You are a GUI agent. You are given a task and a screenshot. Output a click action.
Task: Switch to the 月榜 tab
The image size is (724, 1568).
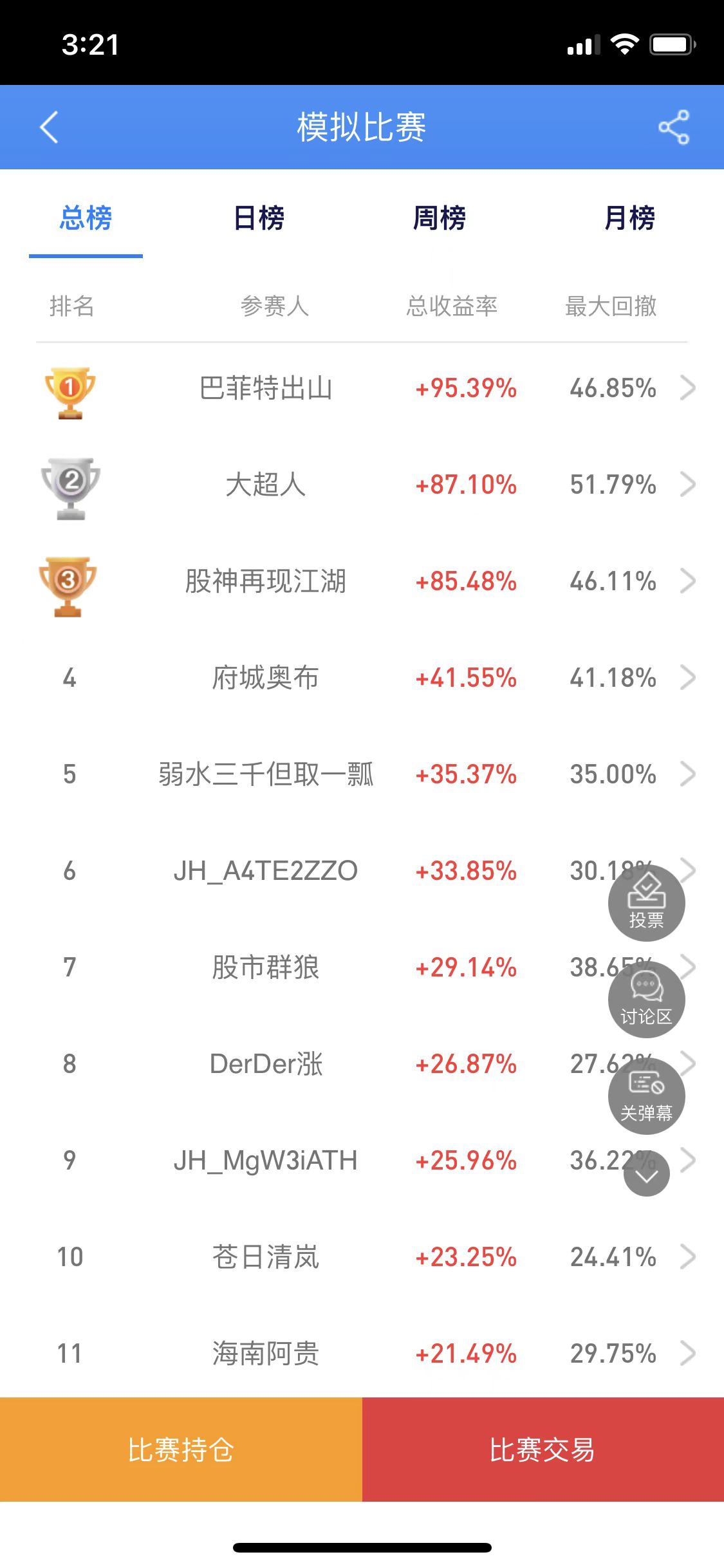[629, 218]
